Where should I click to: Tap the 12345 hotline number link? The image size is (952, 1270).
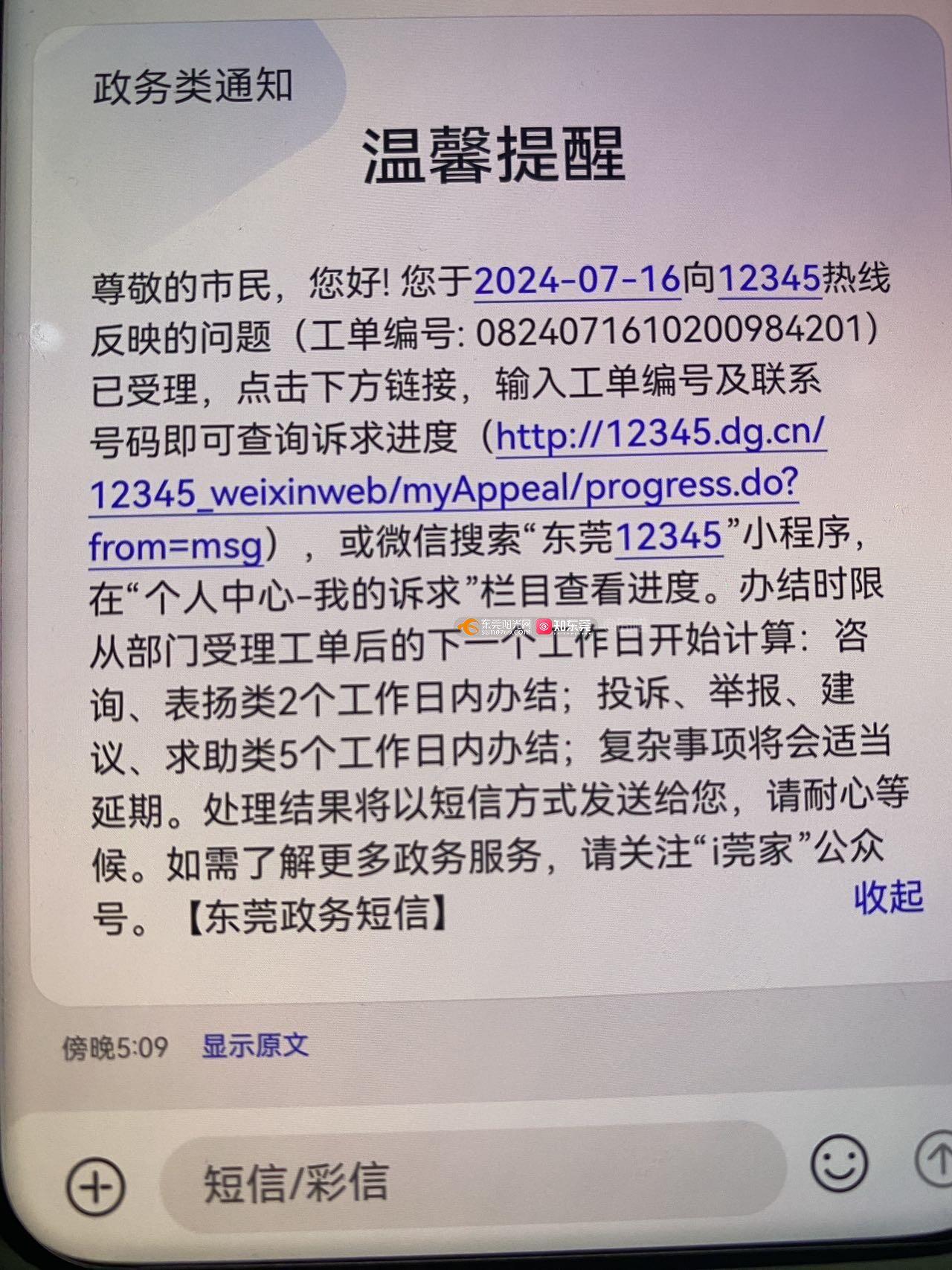point(770,278)
